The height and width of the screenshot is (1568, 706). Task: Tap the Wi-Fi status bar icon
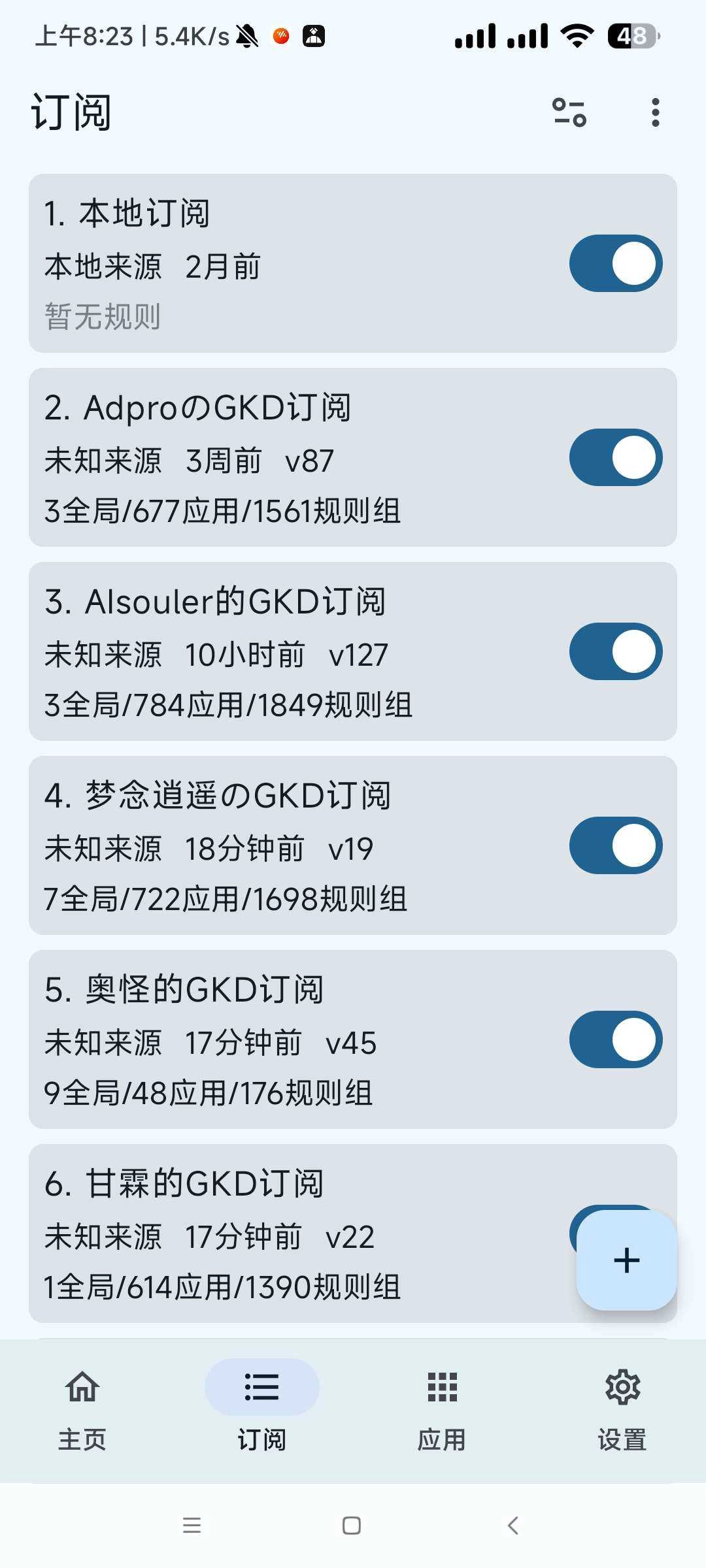[577, 36]
